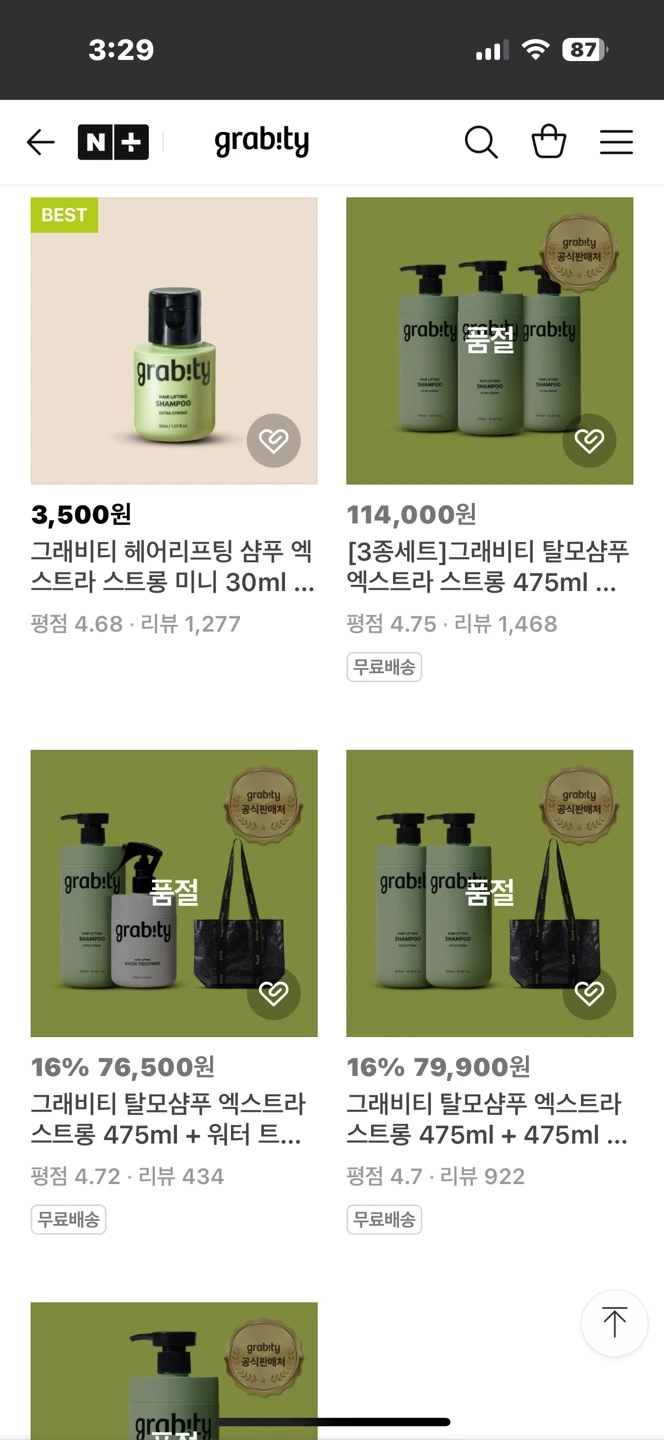Wishlist the 114,000원 3-piece set
Viewport: 664px width, 1440px height.
(x=589, y=440)
